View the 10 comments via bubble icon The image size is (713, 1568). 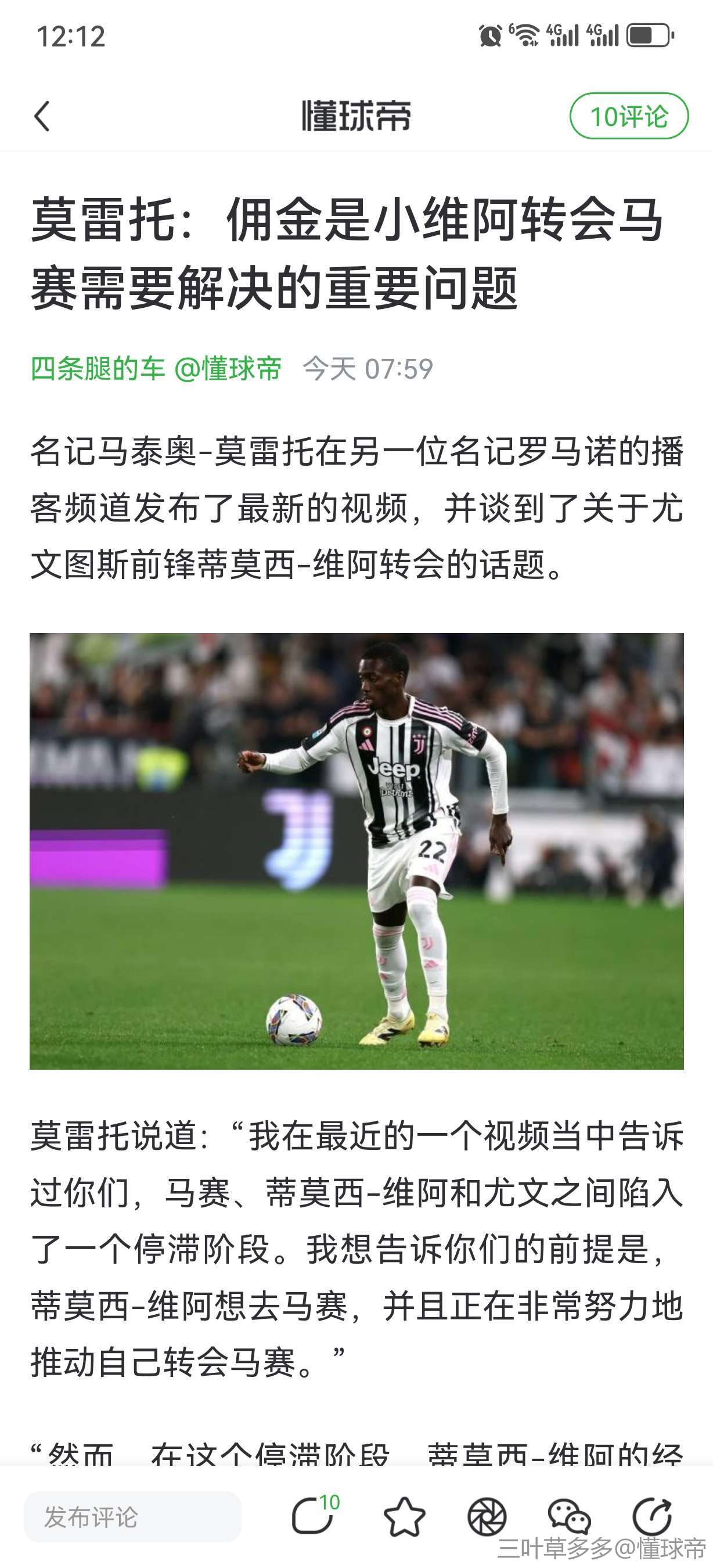[x=314, y=1516]
